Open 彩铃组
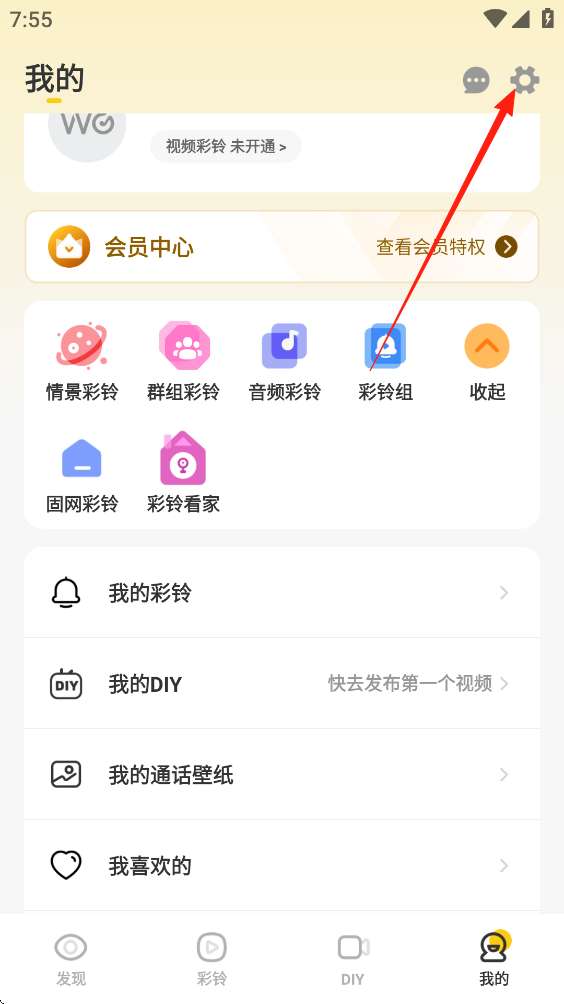This screenshot has width=564, height=1004. pyautogui.click(x=385, y=362)
